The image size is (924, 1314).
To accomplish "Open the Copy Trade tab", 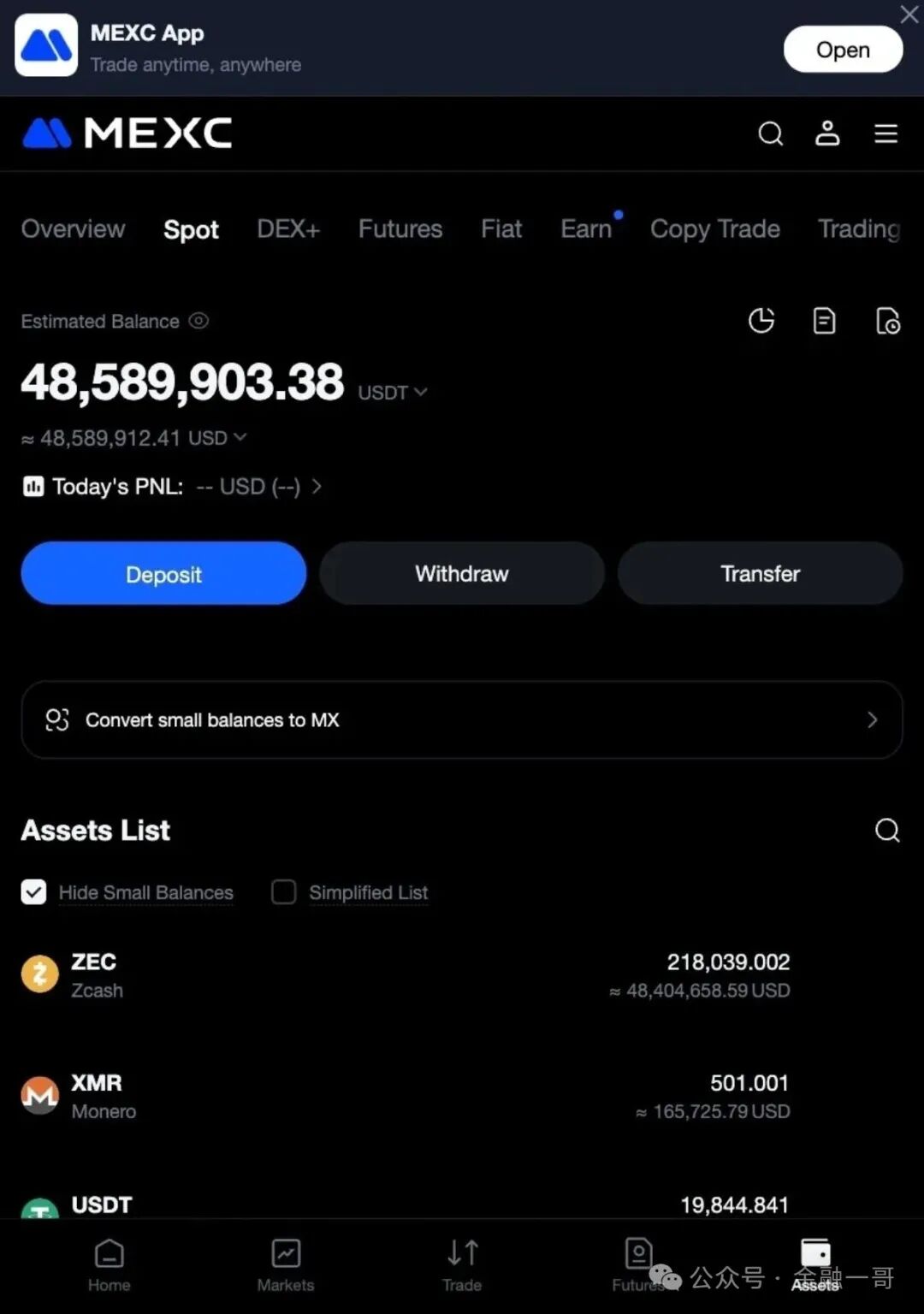I will coord(714,229).
